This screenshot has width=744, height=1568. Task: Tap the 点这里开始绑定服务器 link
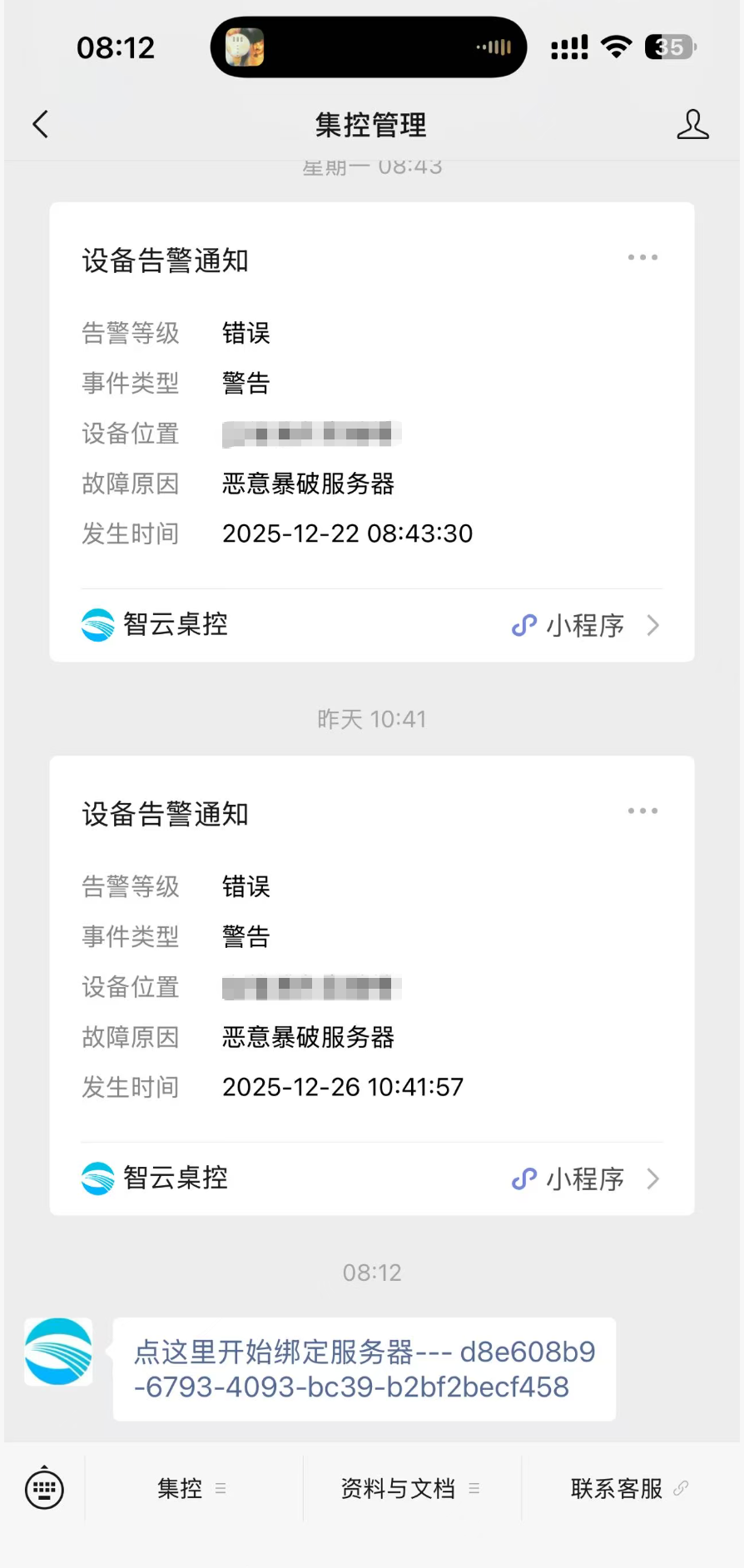[x=364, y=1369]
